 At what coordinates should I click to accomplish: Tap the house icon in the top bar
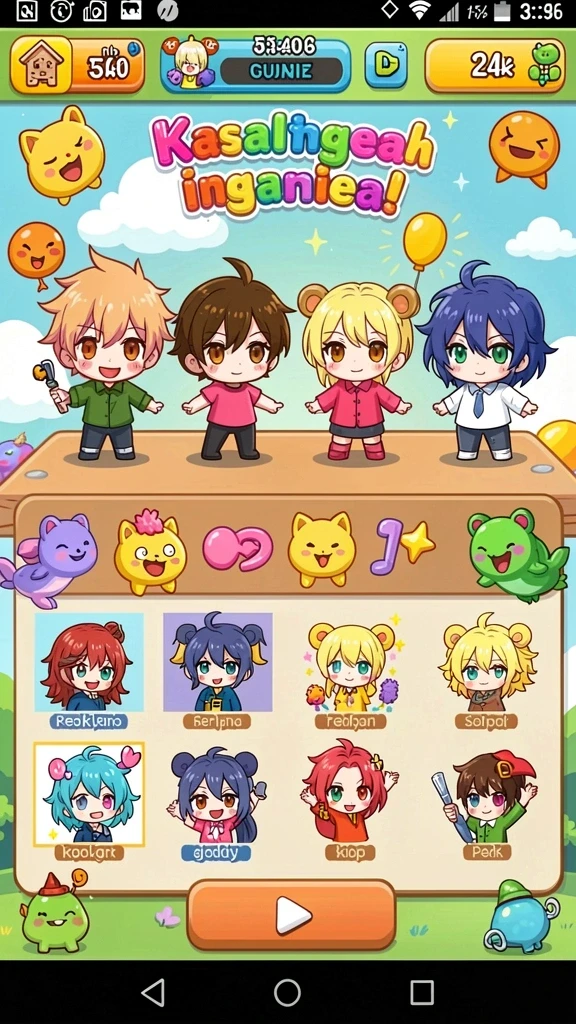[40, 65]
